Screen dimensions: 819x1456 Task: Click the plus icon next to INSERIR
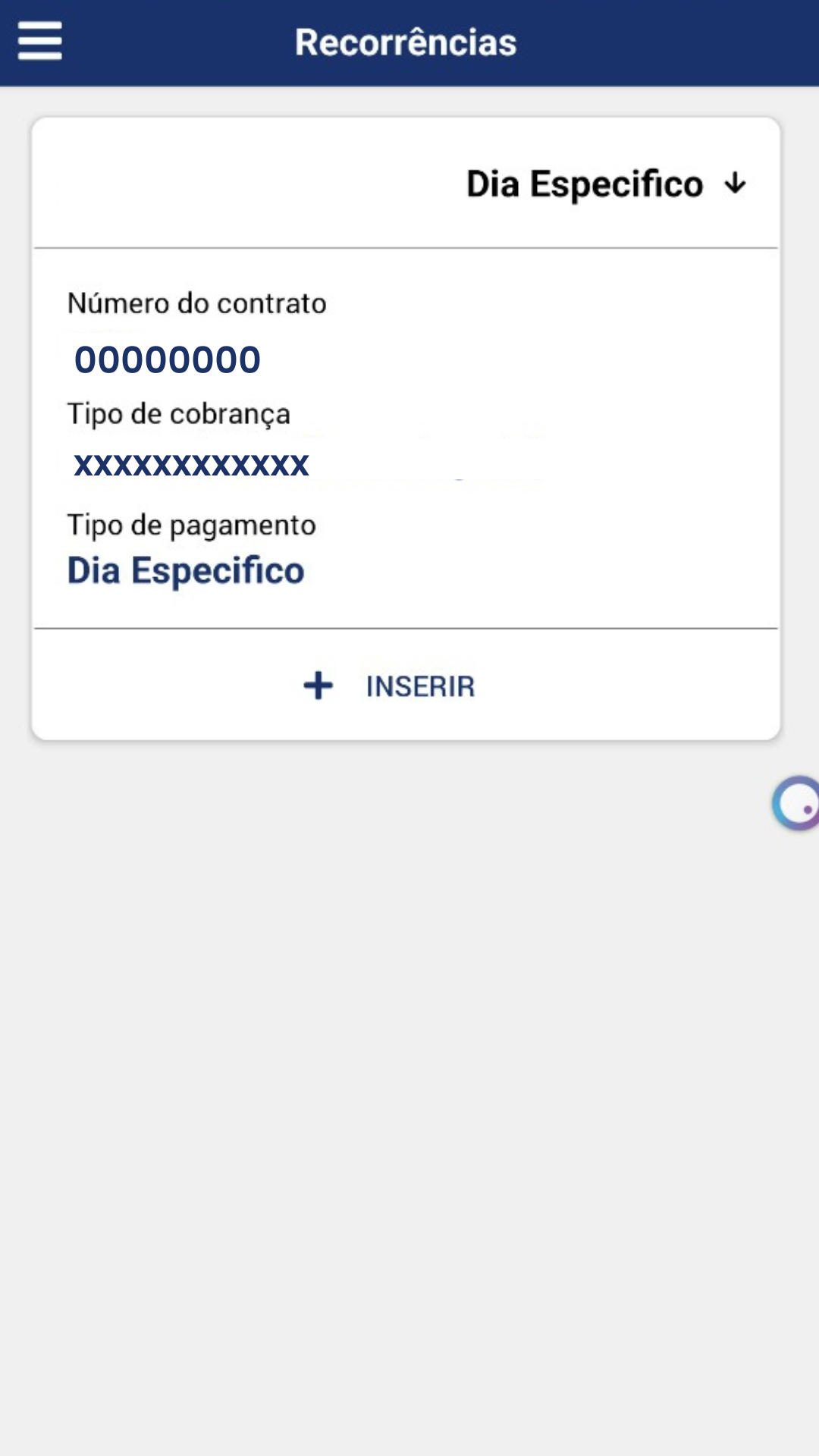tap(317, 686)
